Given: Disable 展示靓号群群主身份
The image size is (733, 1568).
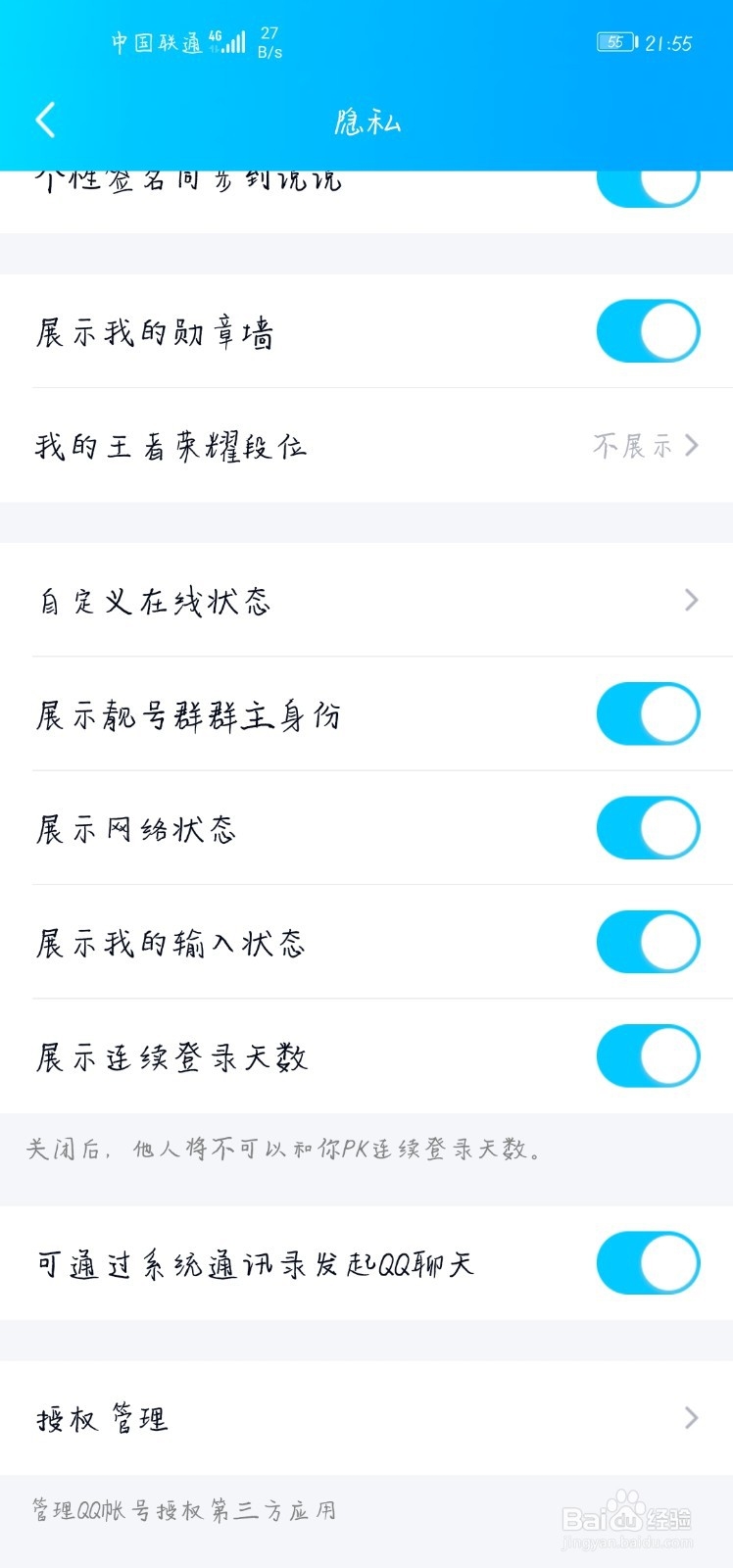Looking at the screenshot, I should tap(648, 713).
